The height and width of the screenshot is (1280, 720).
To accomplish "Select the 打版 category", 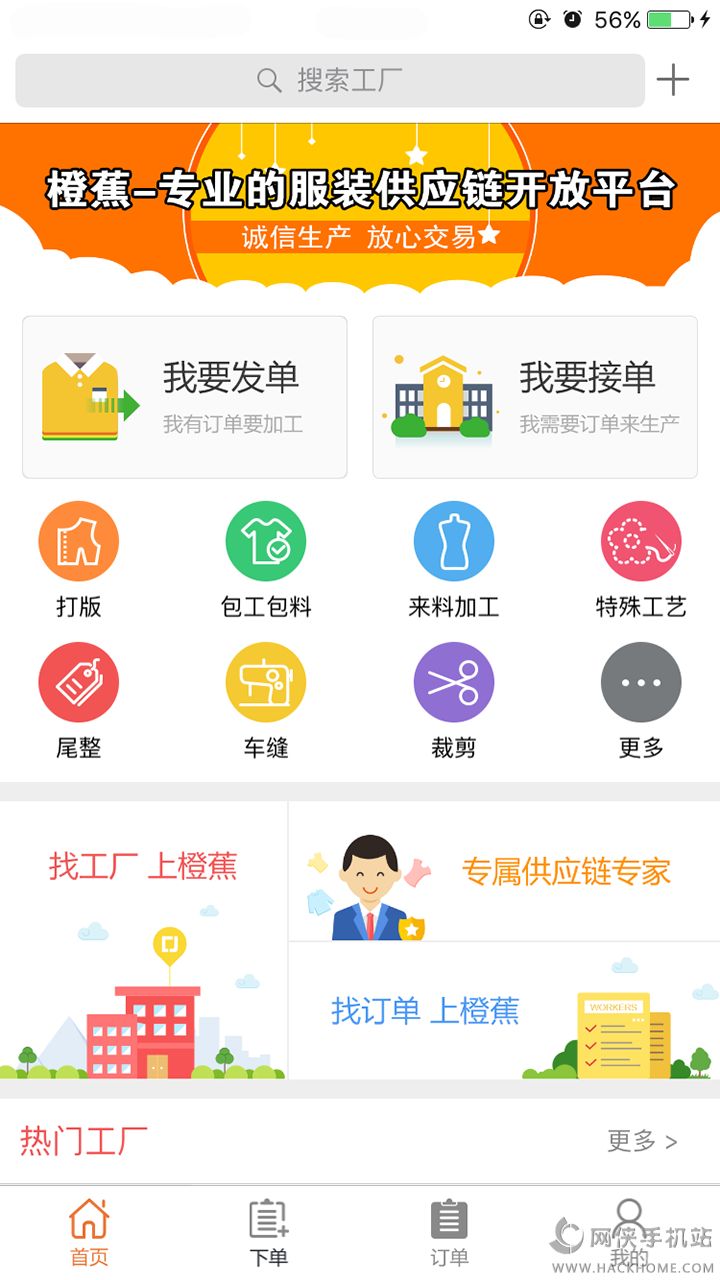I will click(x=78, y=558).
